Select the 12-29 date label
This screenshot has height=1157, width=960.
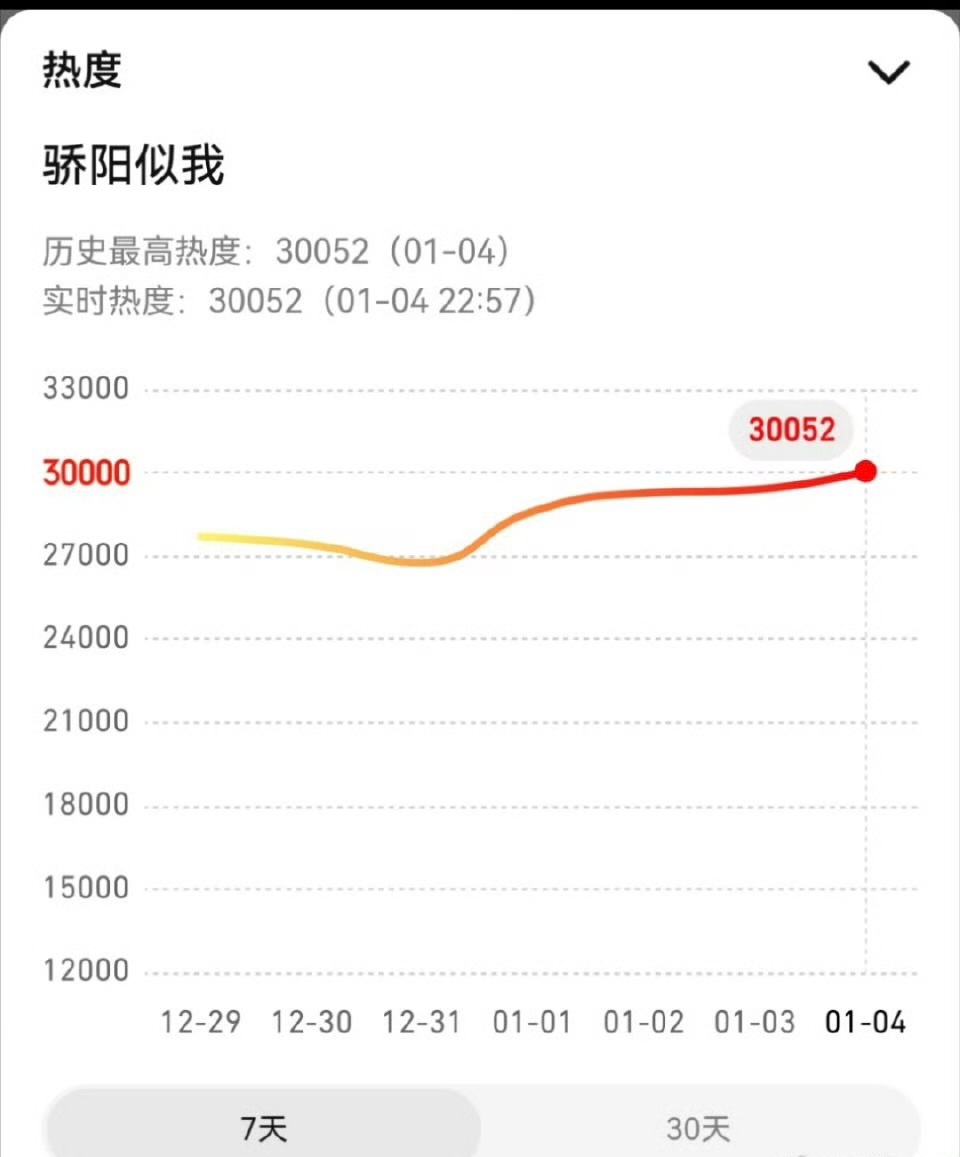(x=200, y=1022)
